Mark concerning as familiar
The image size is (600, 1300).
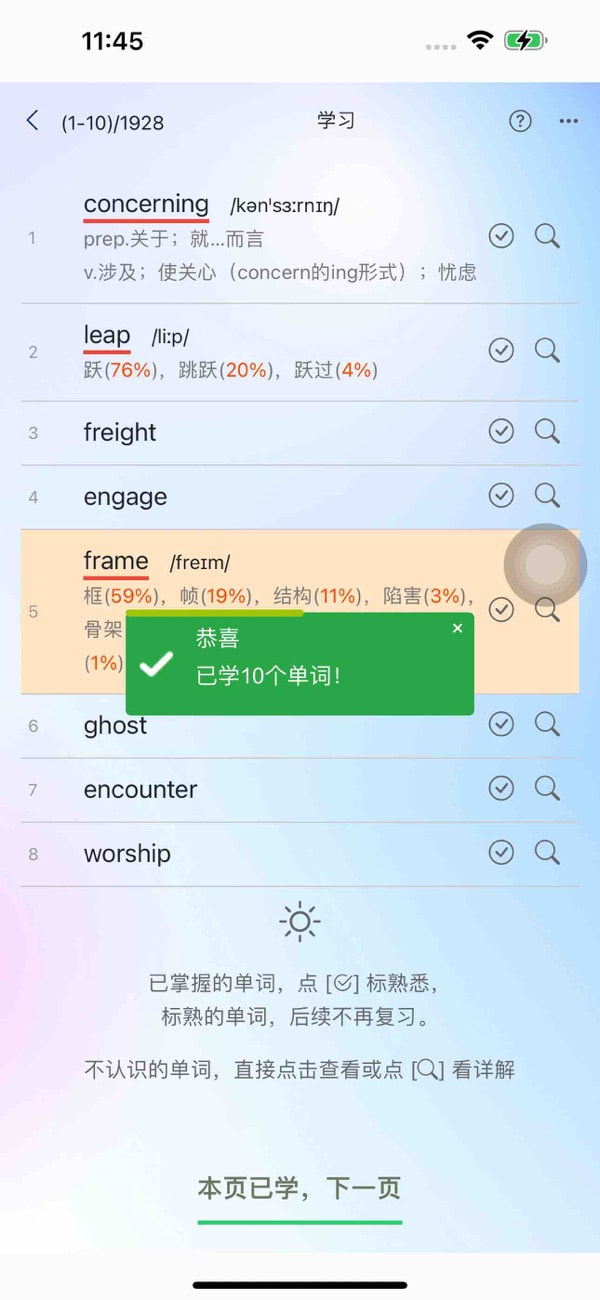click(x=501, y=236)
